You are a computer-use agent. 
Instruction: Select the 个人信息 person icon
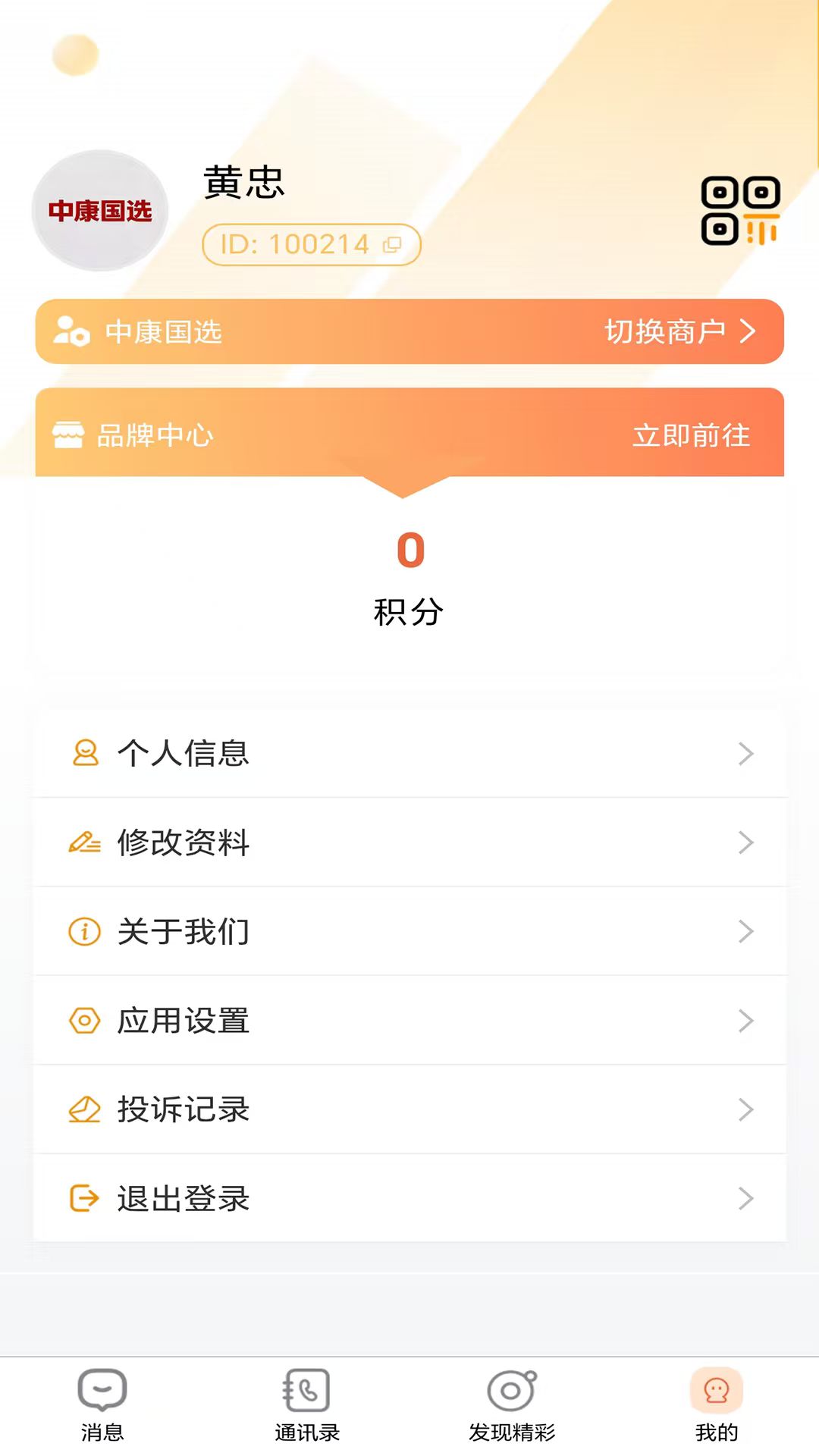[85, 753]
